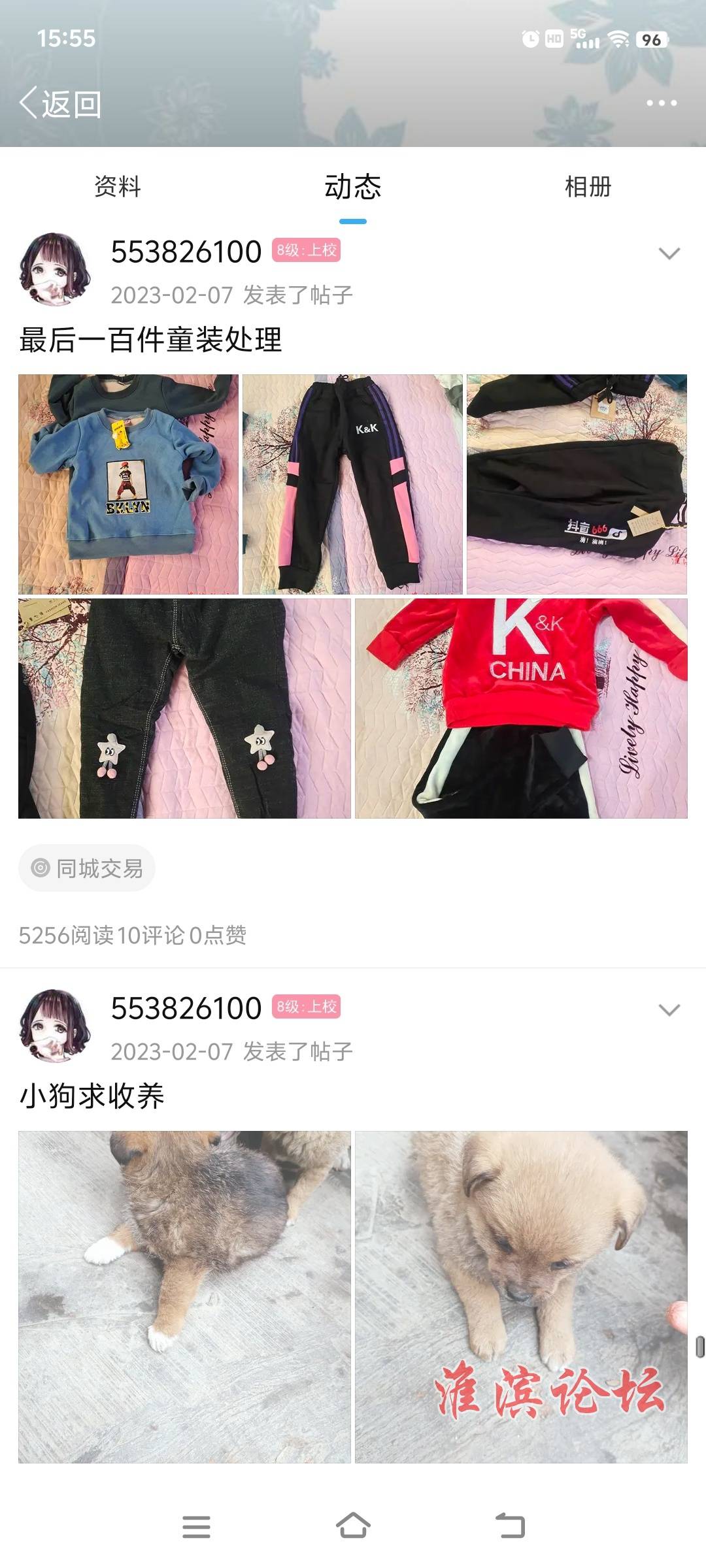Tap the 同城交易 topic chip
706x1568 pixels.
pos(87,868)
